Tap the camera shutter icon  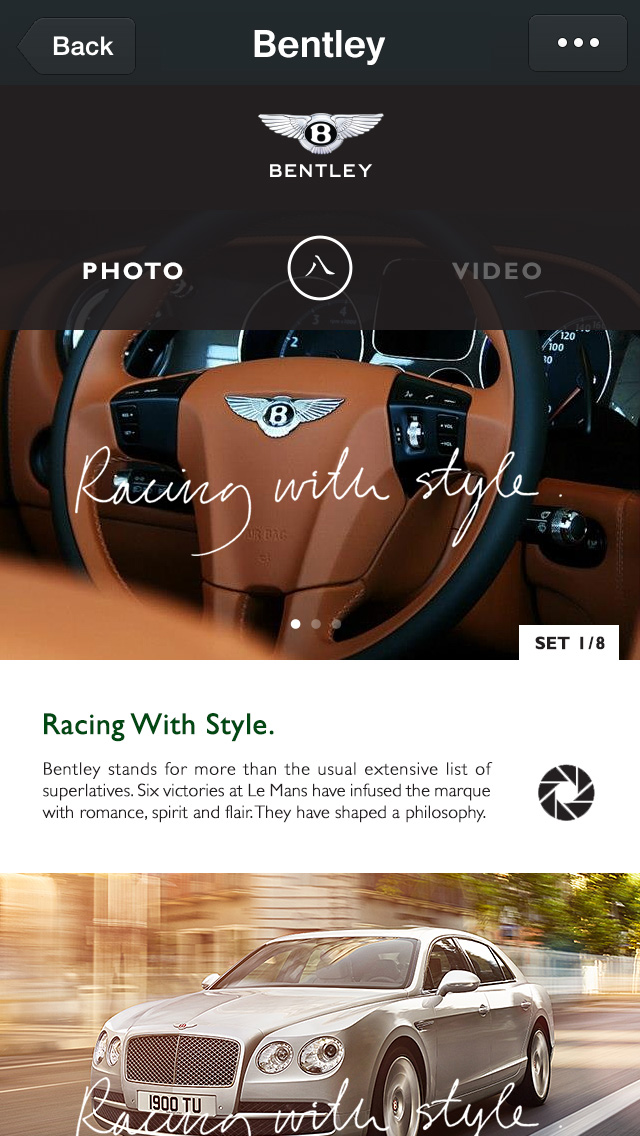click(566, 793)
